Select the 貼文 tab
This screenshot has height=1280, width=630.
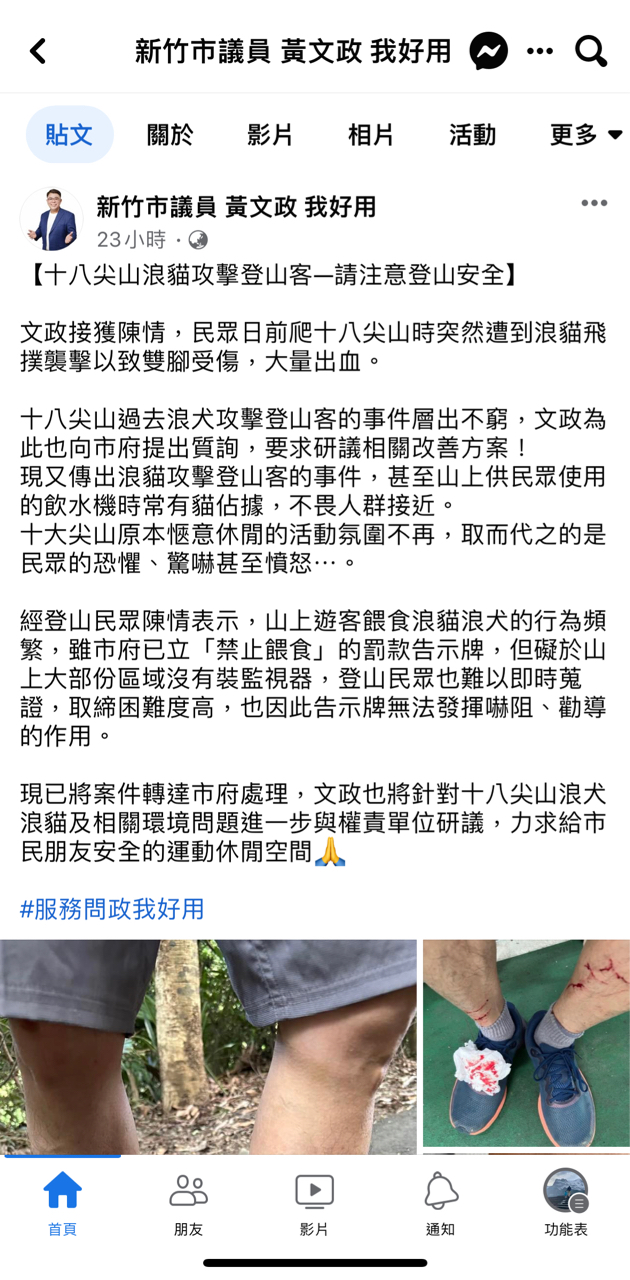69,135
